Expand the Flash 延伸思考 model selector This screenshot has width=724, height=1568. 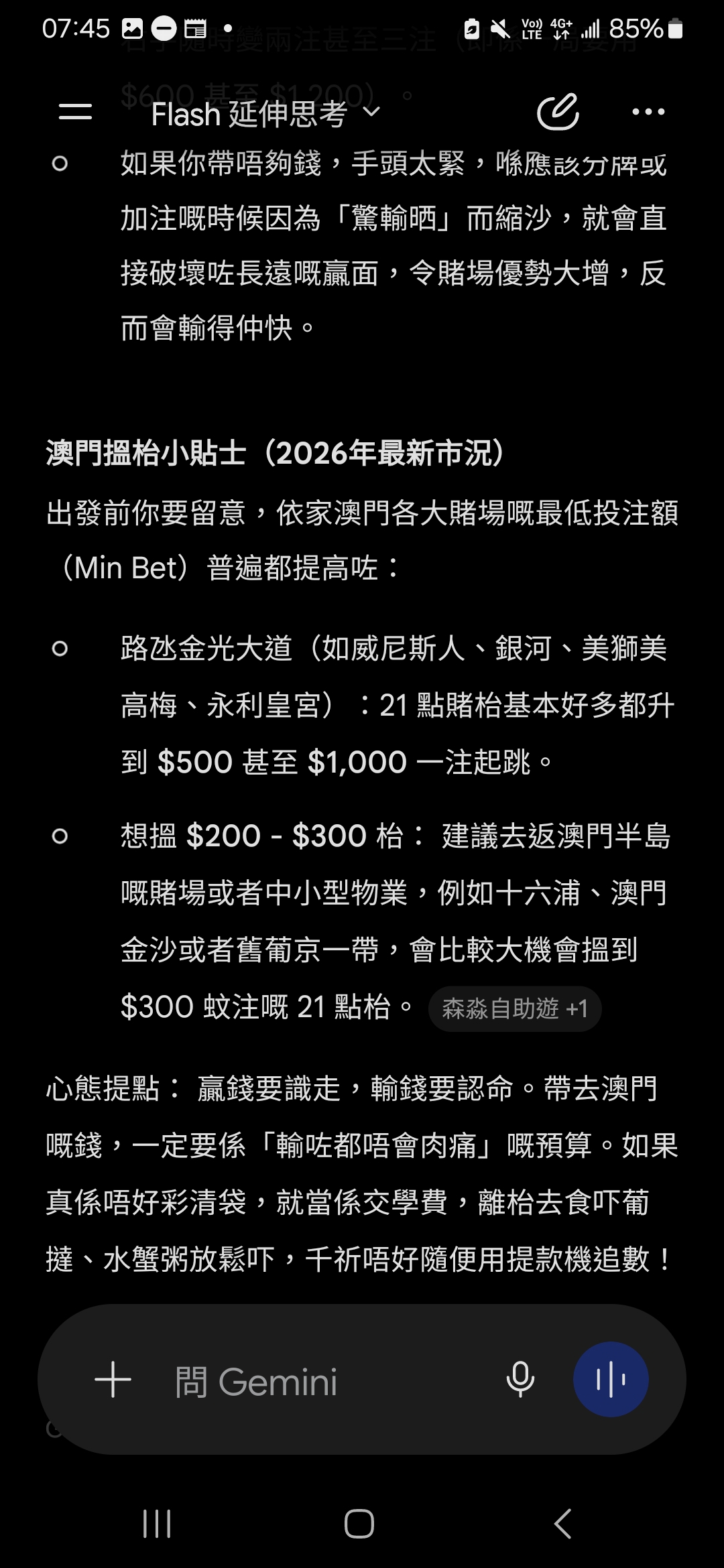tap(266, 113)
